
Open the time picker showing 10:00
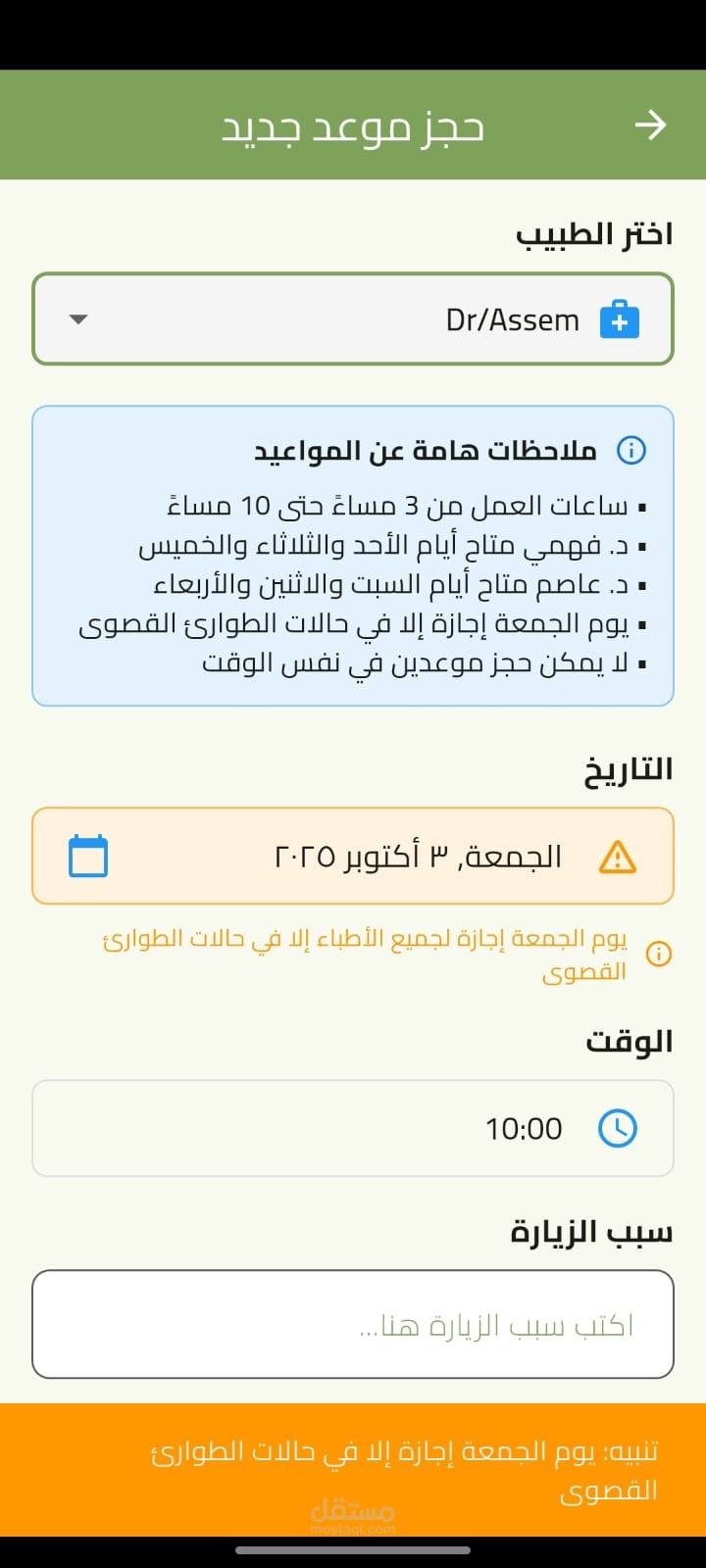coord(353,1128)
